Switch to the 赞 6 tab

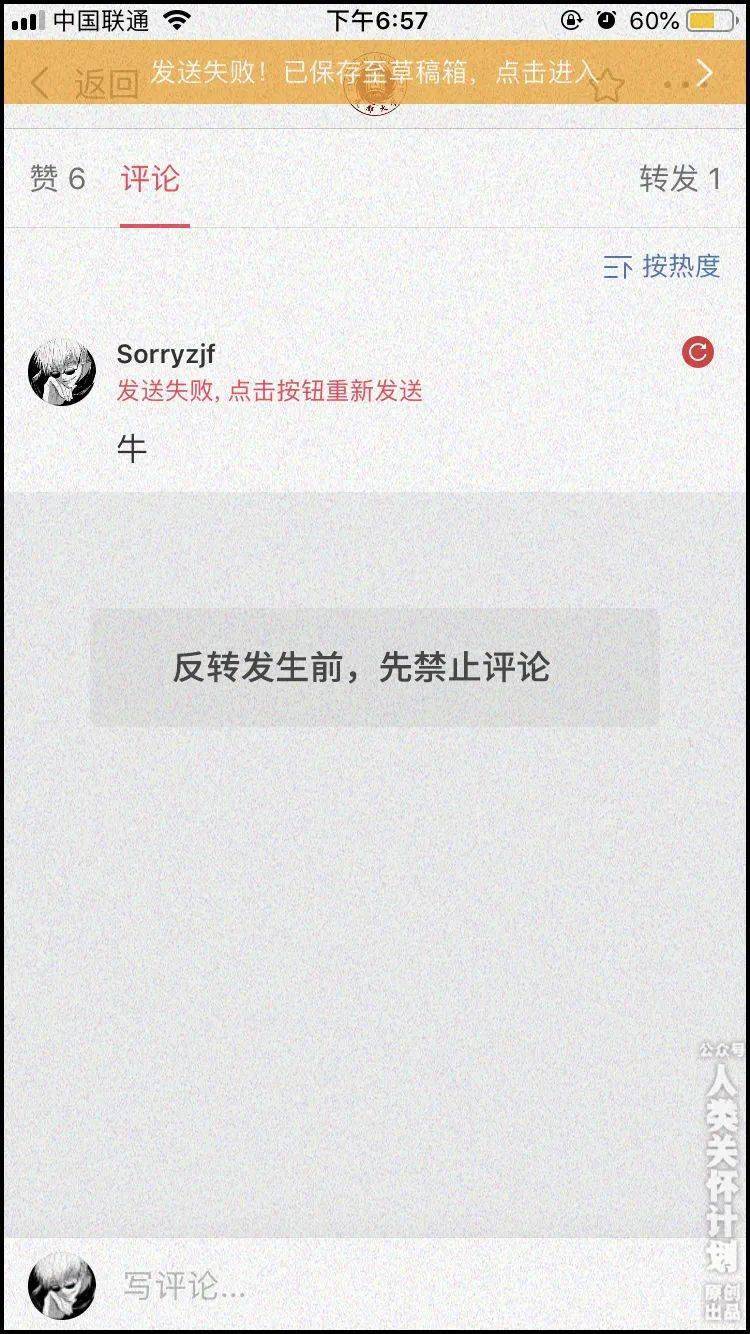[57, 179]
